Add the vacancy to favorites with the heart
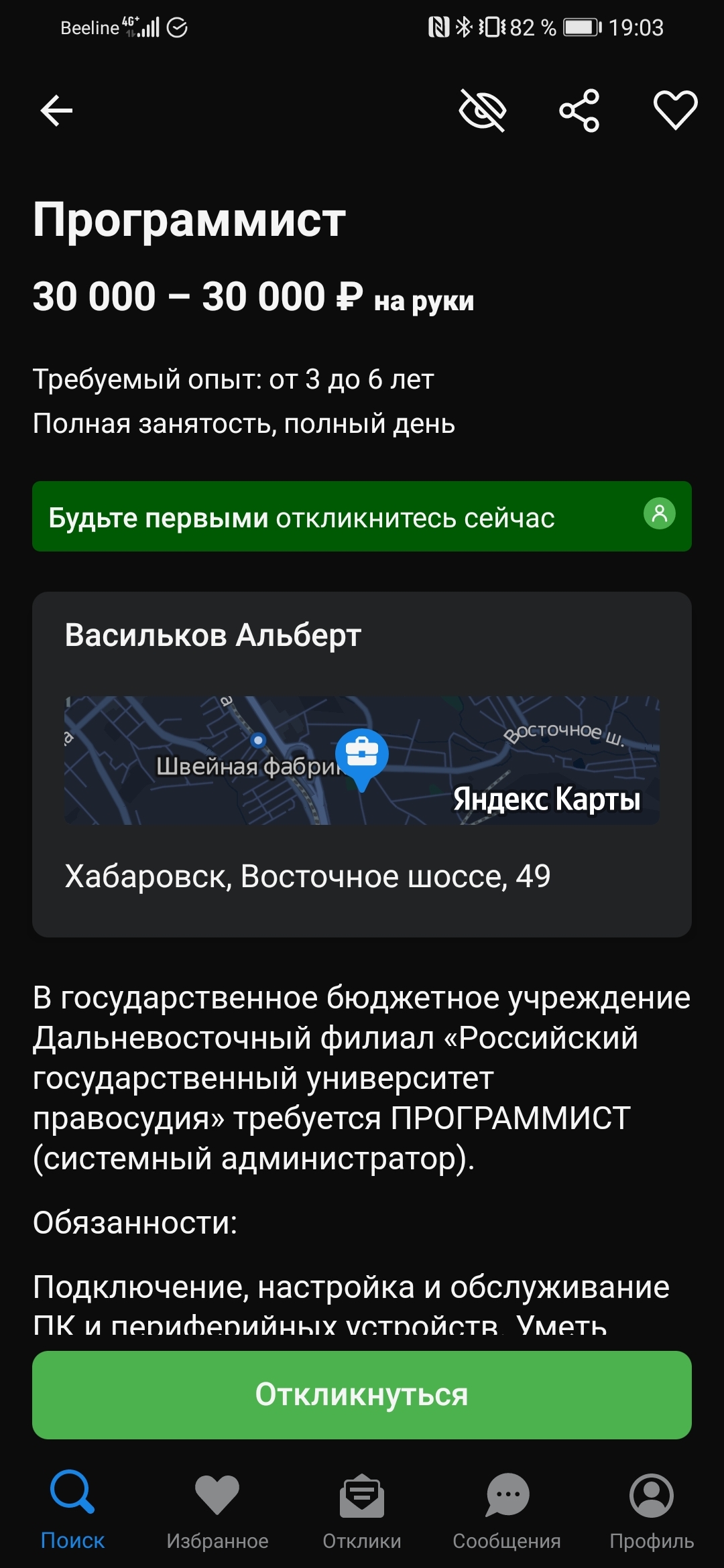This screenshot has width=724, height=1568. pos(675,111)
